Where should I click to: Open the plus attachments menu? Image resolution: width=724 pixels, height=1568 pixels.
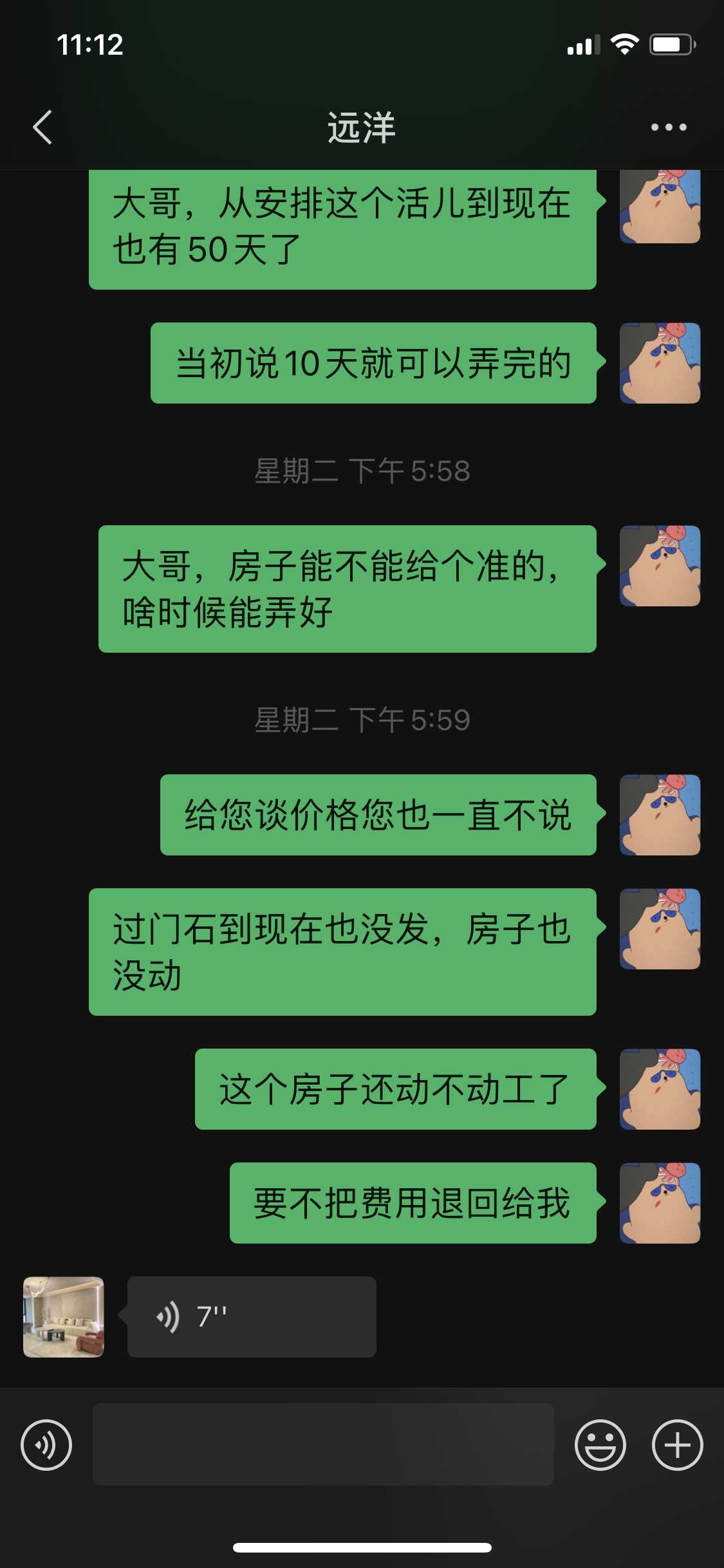point(677,1444)
